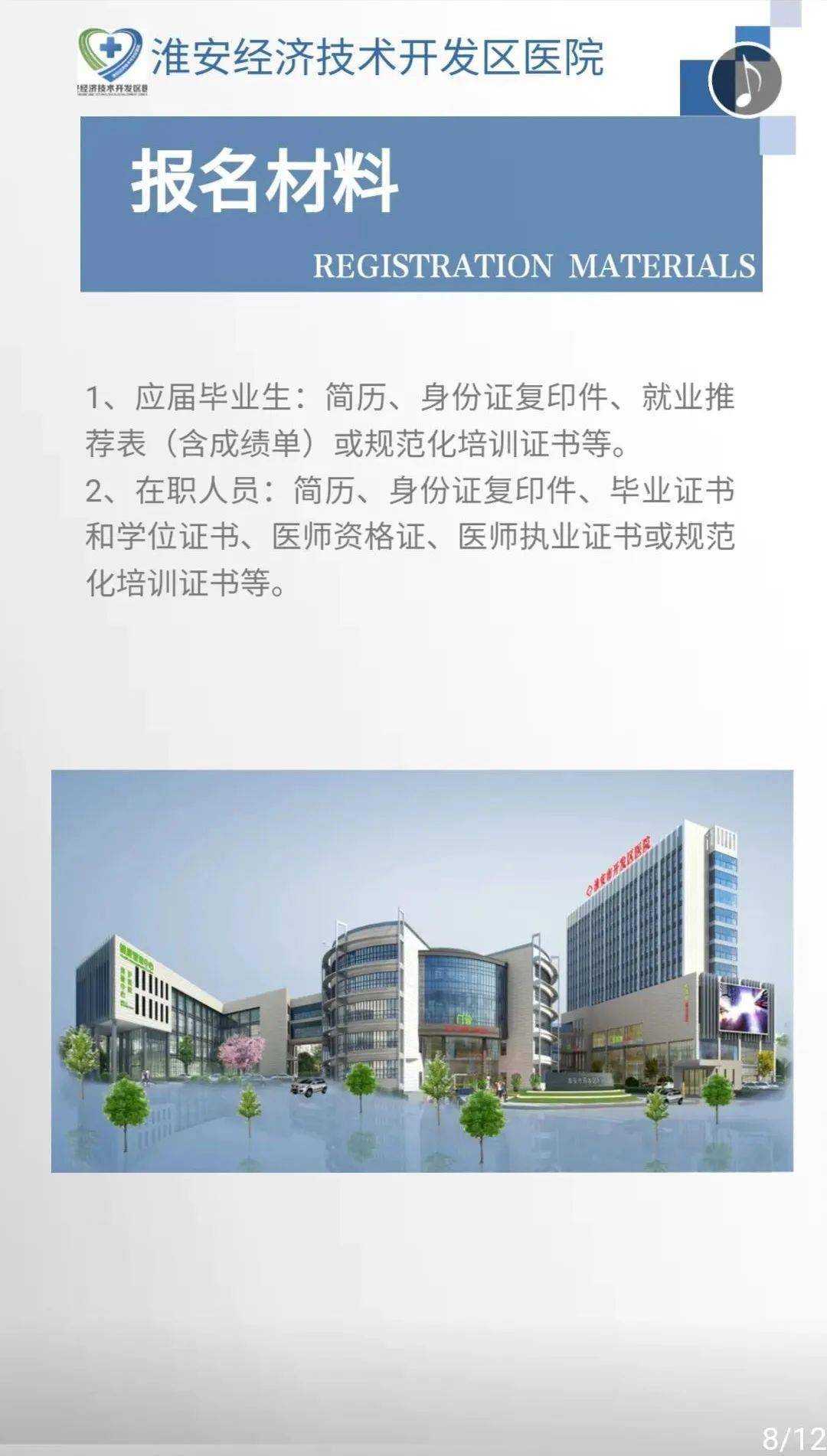Image resolution: width=827 pixels, height=1456 pixels.
Task: Toggle the background music note icon
Action: (746, 80)
